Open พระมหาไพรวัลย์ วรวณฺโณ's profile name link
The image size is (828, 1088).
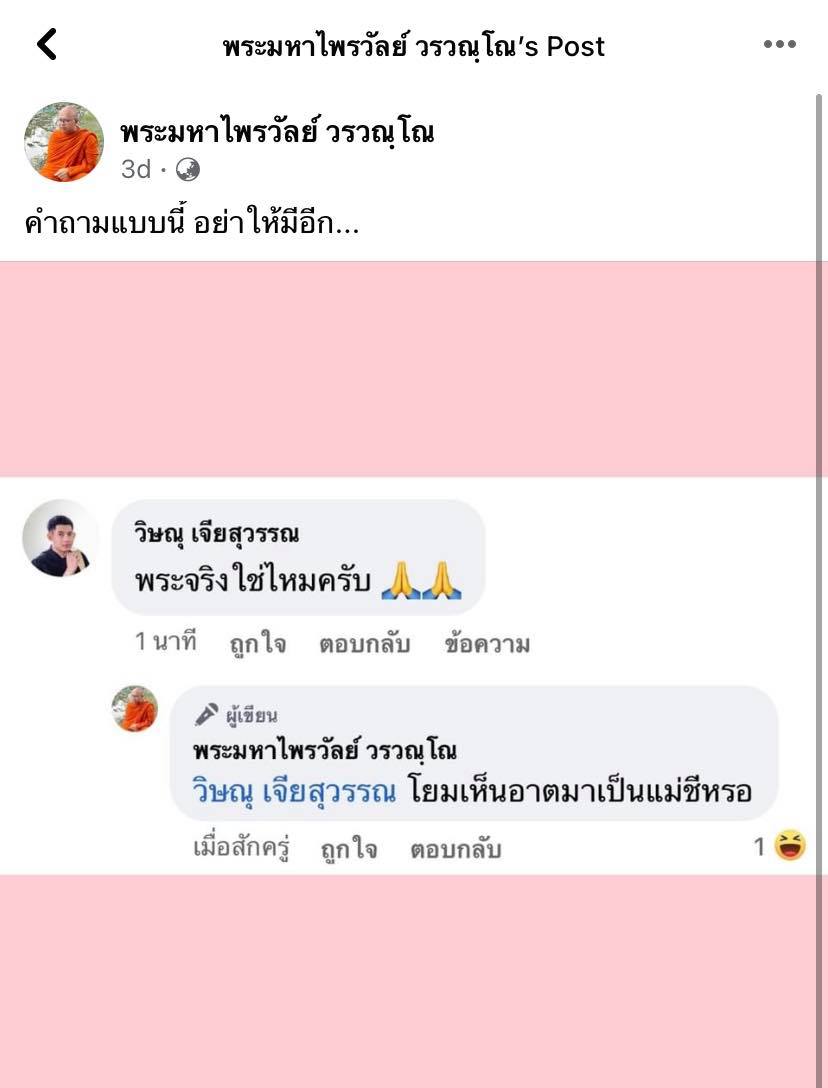coord(277,131)
